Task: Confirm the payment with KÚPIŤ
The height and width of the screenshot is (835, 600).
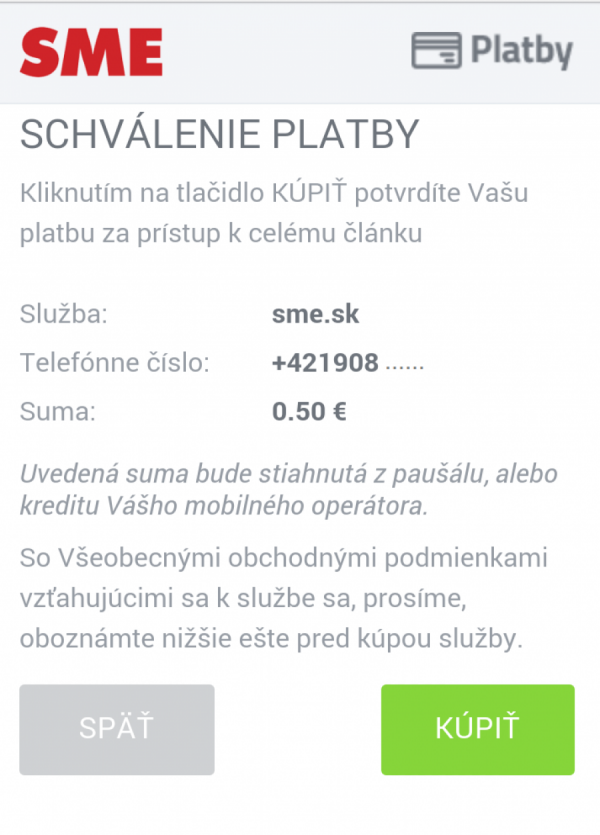Action: pos(477,729)
